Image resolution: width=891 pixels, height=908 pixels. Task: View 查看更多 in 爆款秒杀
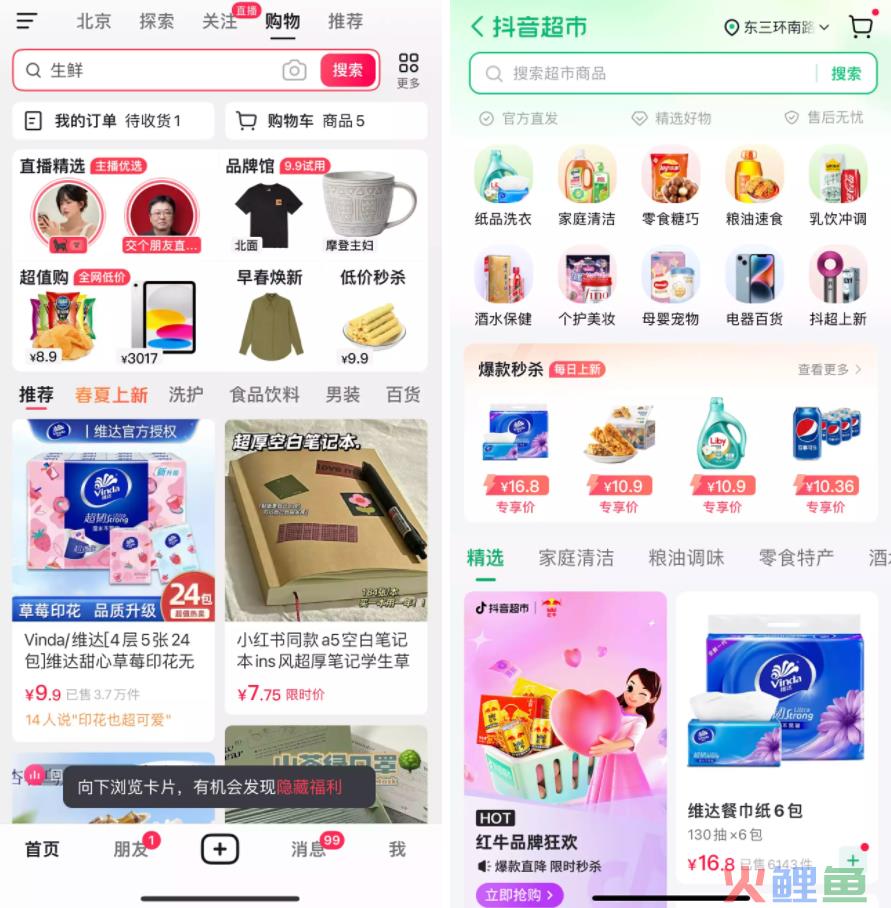pos(829,369)
